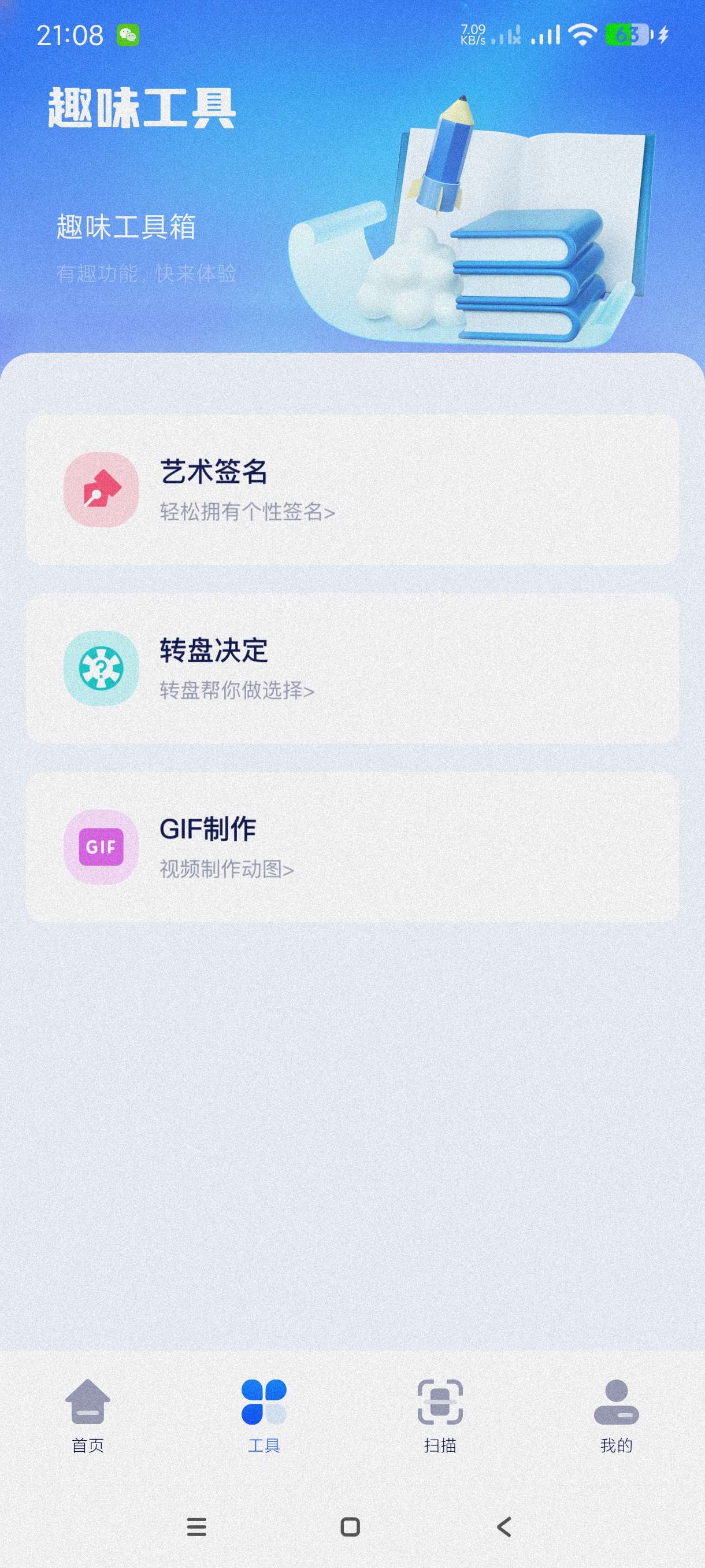Switch to the 首页 home tab
Viewport: 705px width, 1568px height.
click(x=88, y=1415)
